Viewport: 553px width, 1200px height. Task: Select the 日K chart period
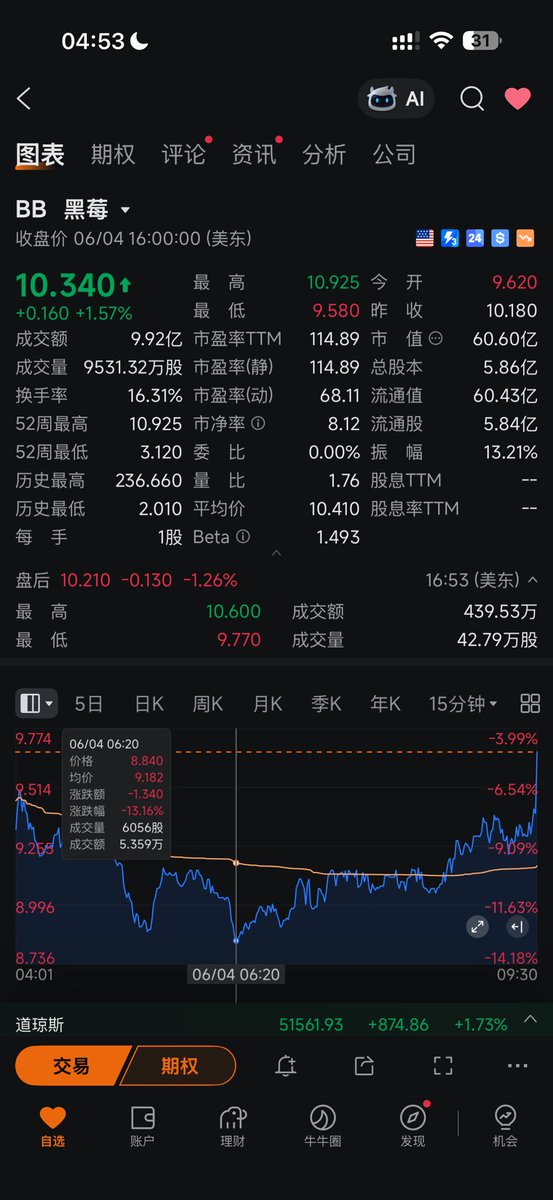tap(149, 704)
